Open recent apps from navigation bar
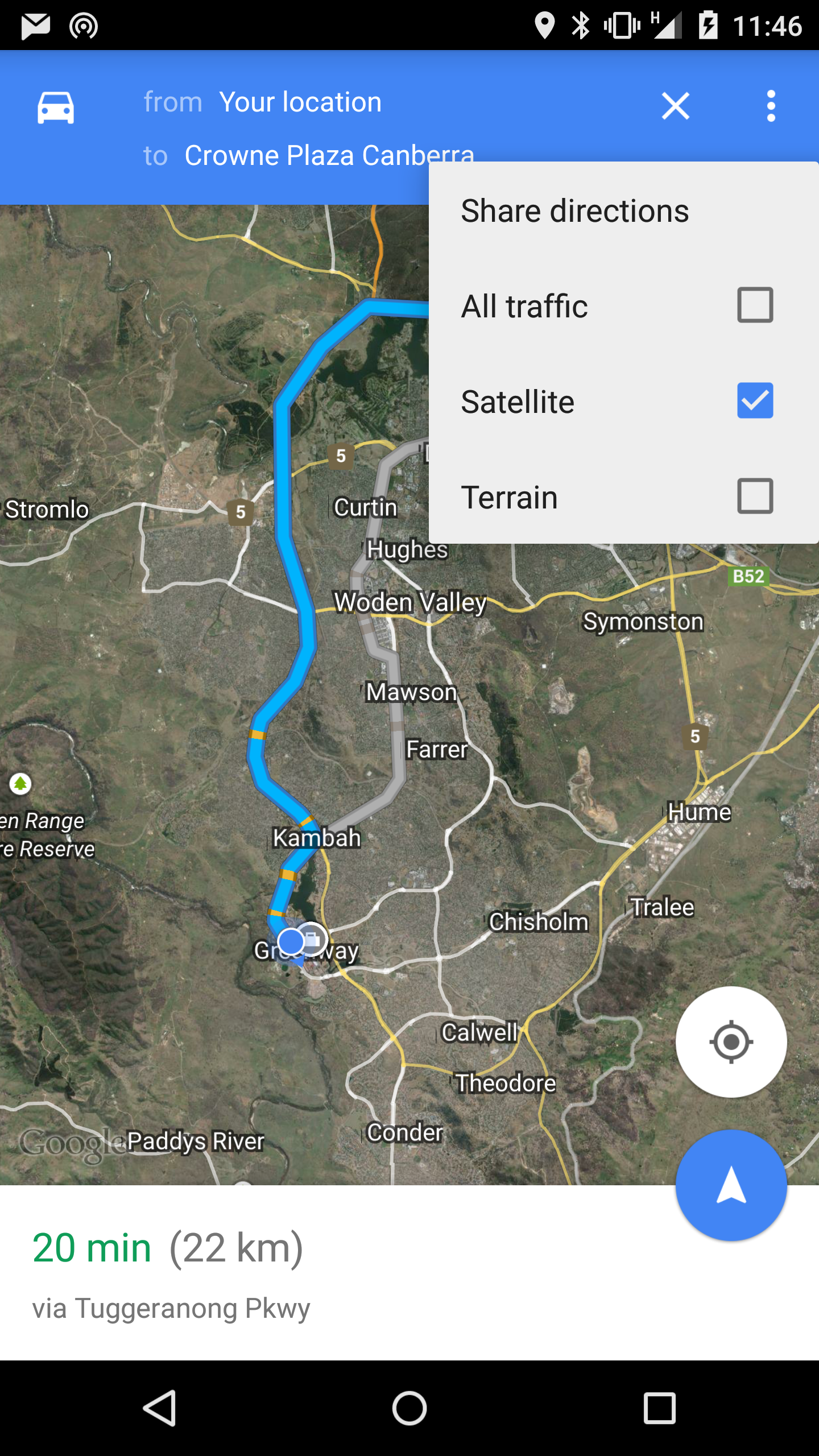819x1456 pixels. click(x=660, y=1408)
